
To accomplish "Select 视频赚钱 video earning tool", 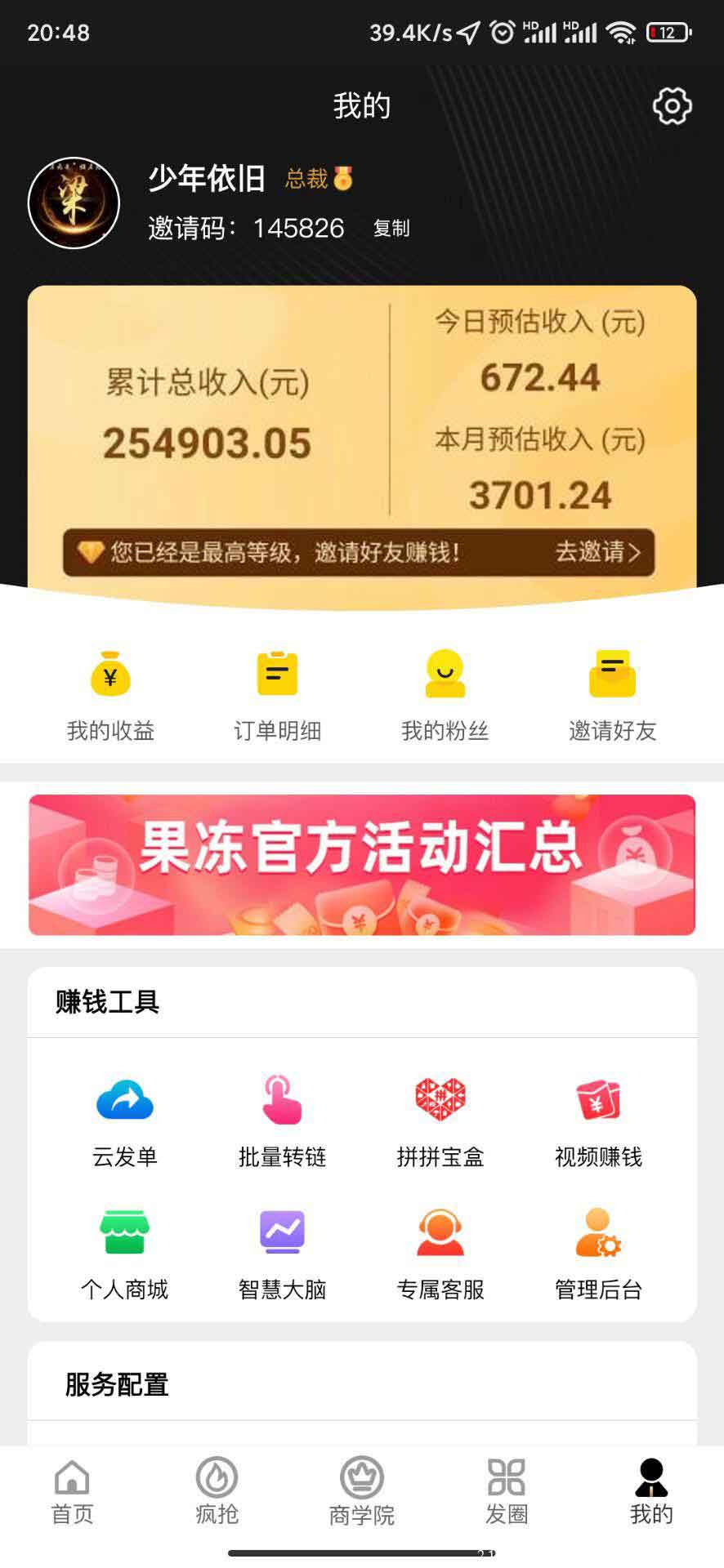I will point(598,1120).
